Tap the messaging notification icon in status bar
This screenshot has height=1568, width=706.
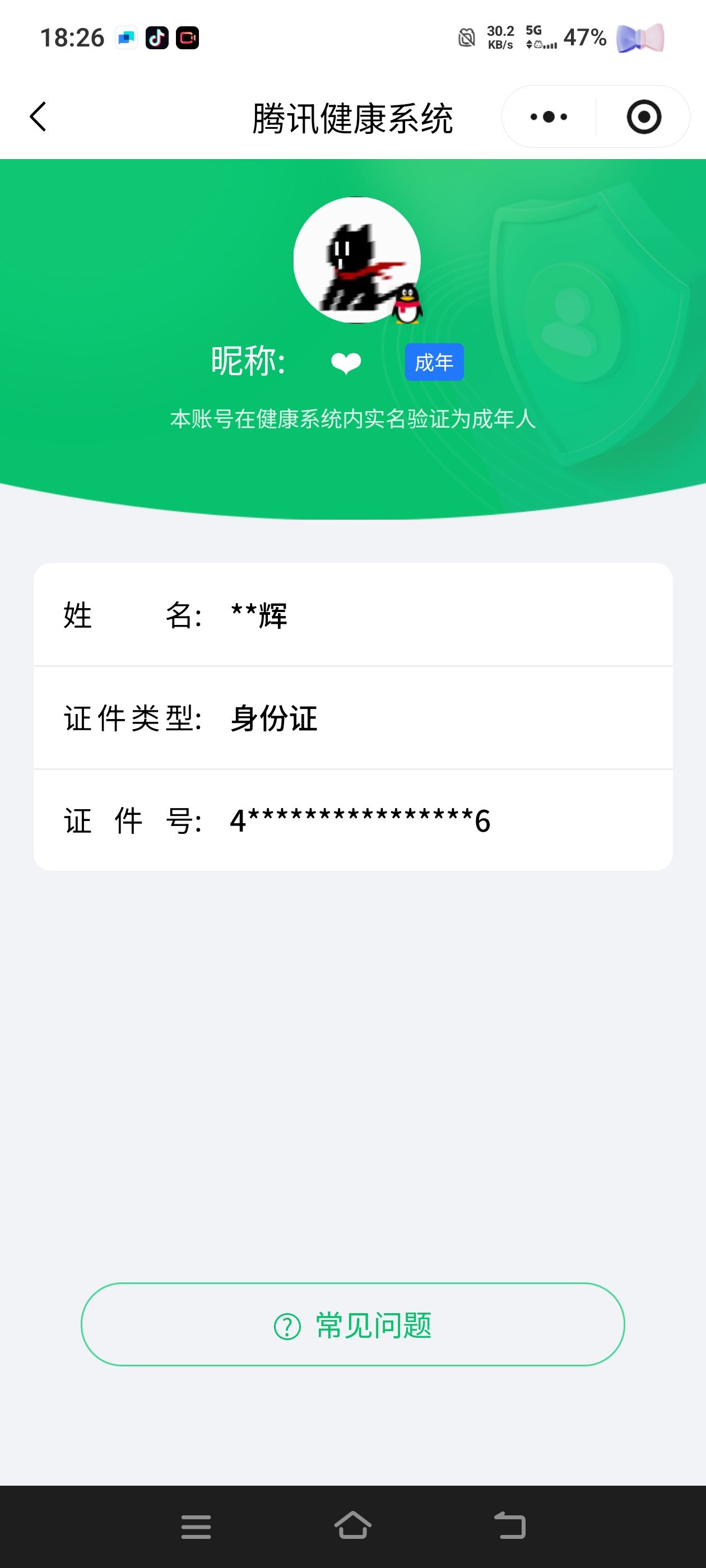pyautogui.click(x=126, y=38)
